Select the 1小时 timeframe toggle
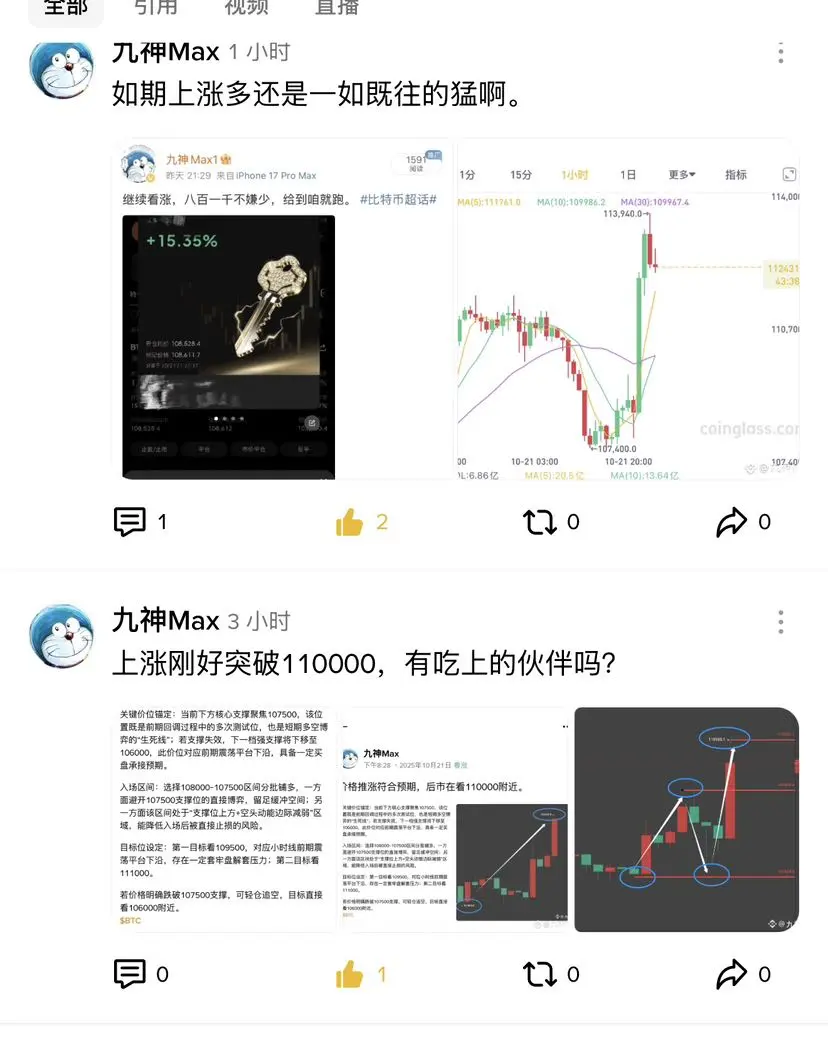Viewport: 828px width, 1042px height. (572, 173)
